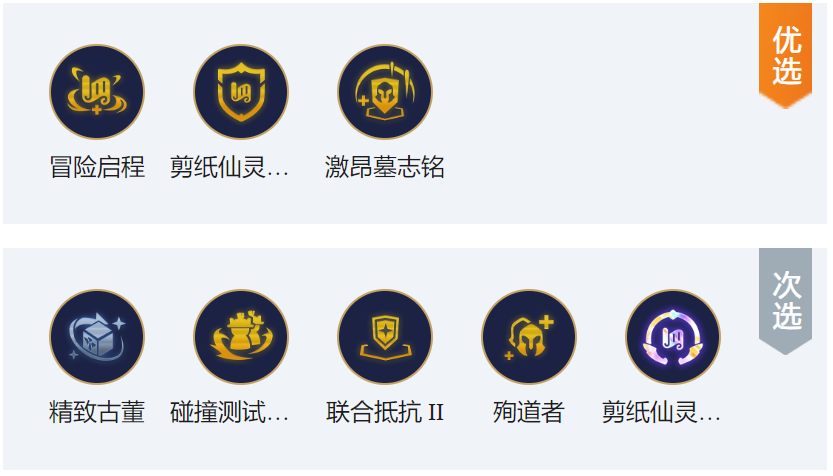Open the 剪纸仙灵 augment in the 次选 section
This screenshot has height=476, width=833.
tap(673, 337)
